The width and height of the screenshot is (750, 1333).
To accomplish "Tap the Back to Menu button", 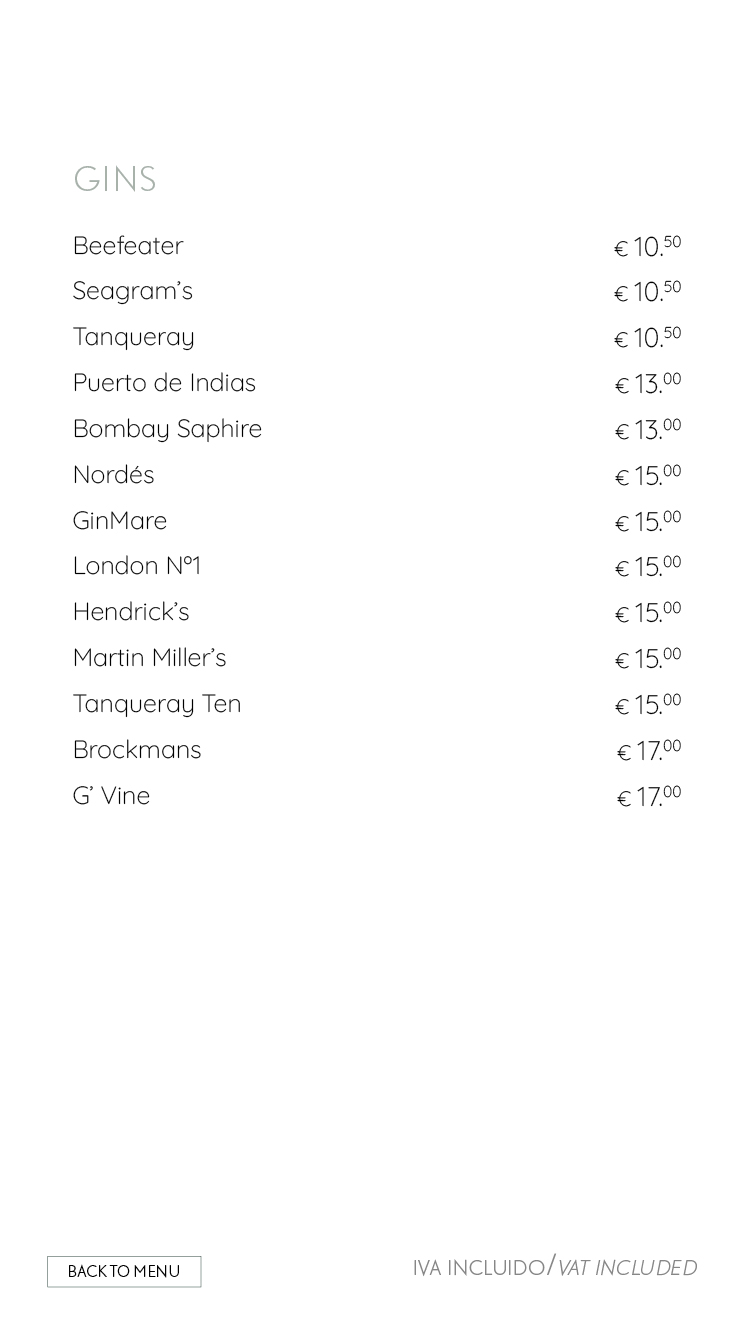I will (124, 1271).
